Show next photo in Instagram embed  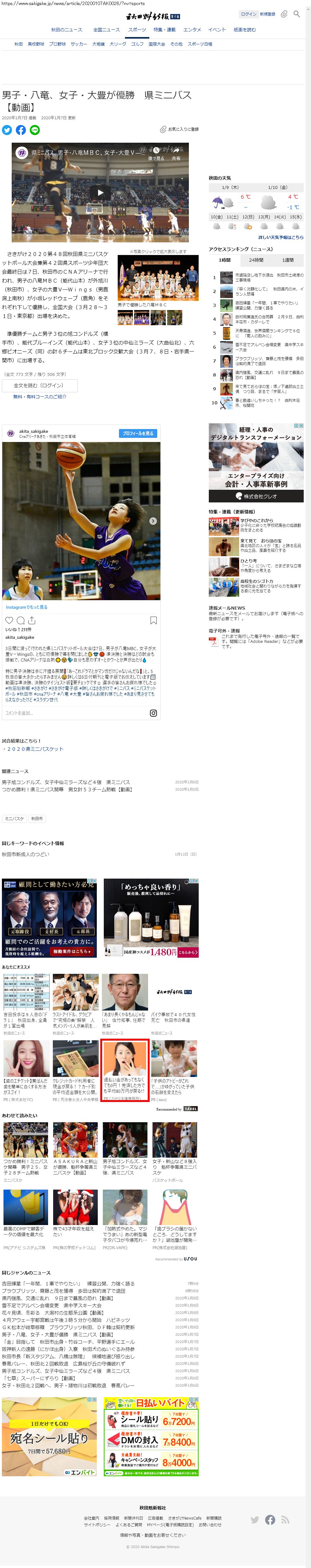coord(153,521)
